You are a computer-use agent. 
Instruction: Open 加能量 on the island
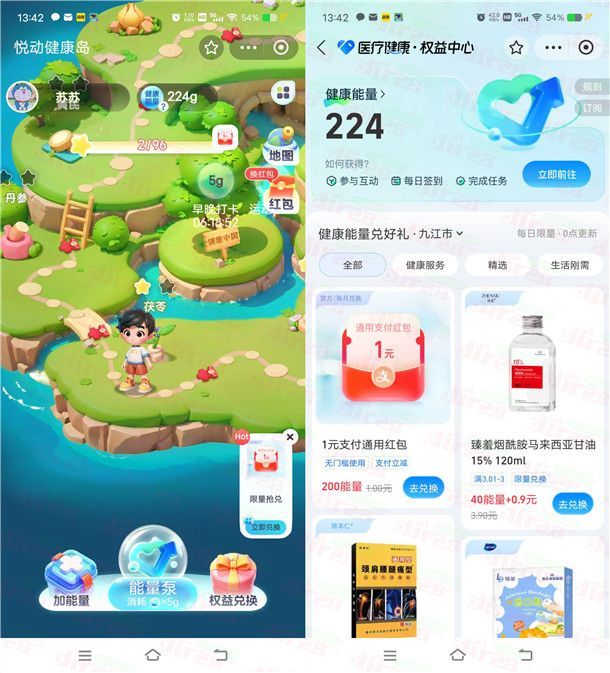[x=71, y=585]
